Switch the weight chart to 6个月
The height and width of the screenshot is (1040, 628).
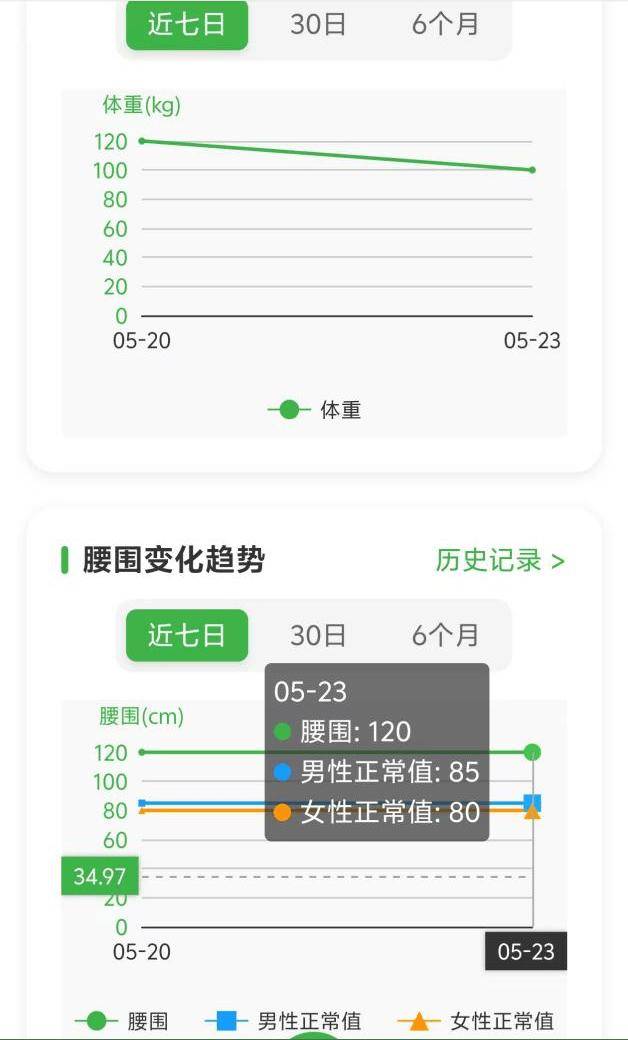point(445,24)
